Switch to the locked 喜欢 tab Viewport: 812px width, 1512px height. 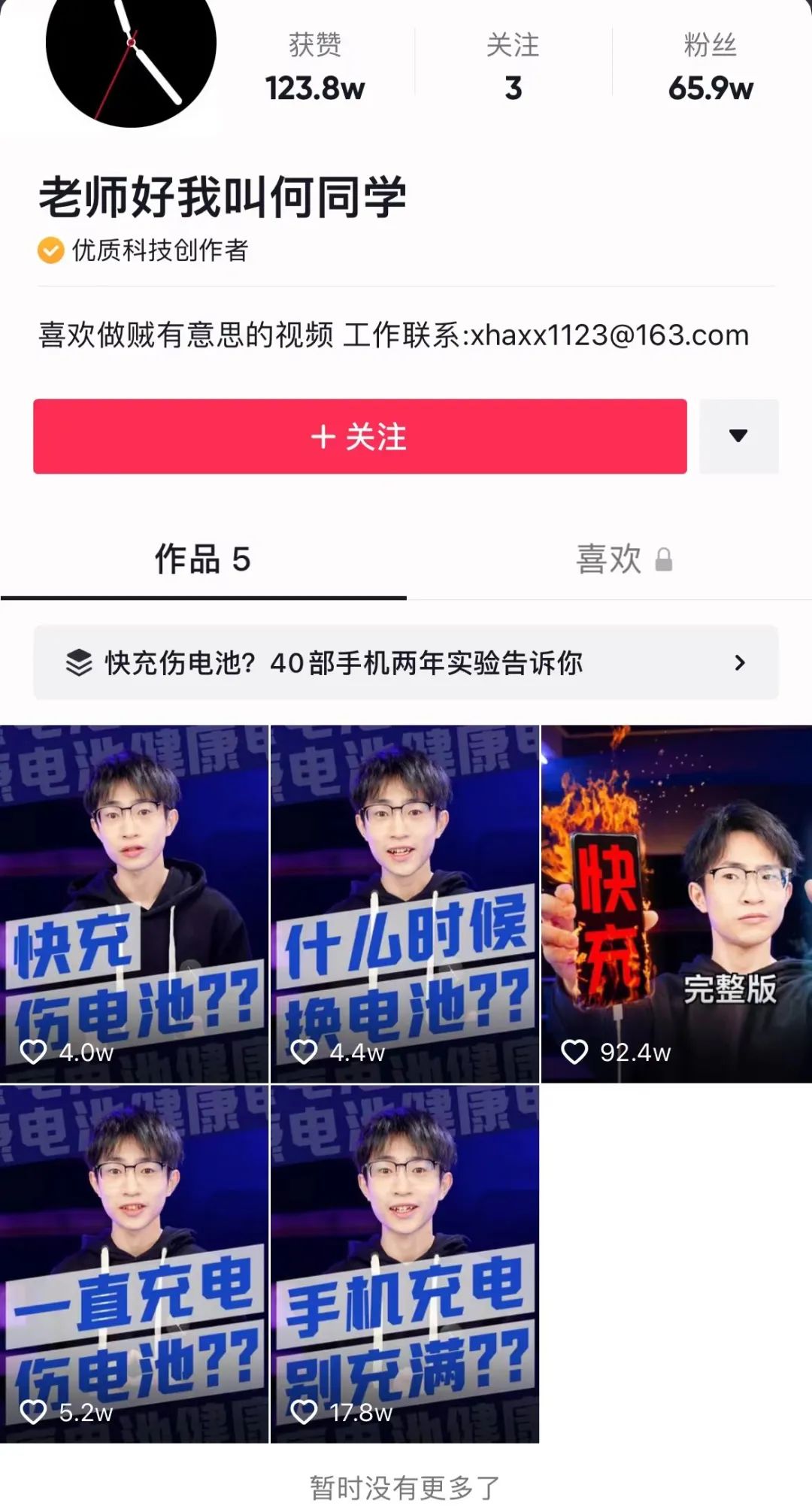(x=623, y=560)
